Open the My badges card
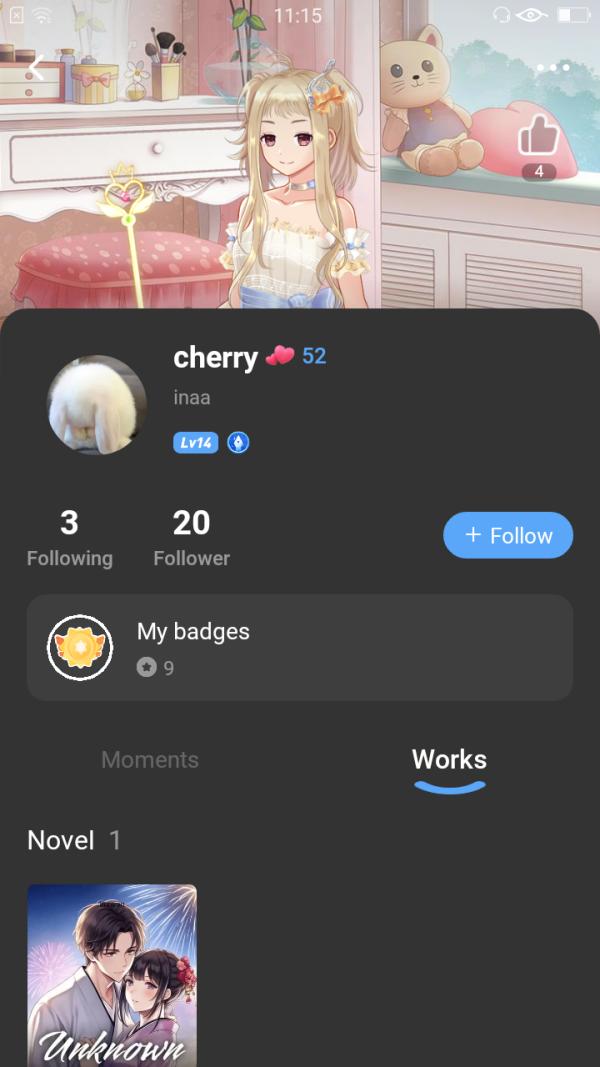The image size is (600, 1067). [x=299, y=648]
